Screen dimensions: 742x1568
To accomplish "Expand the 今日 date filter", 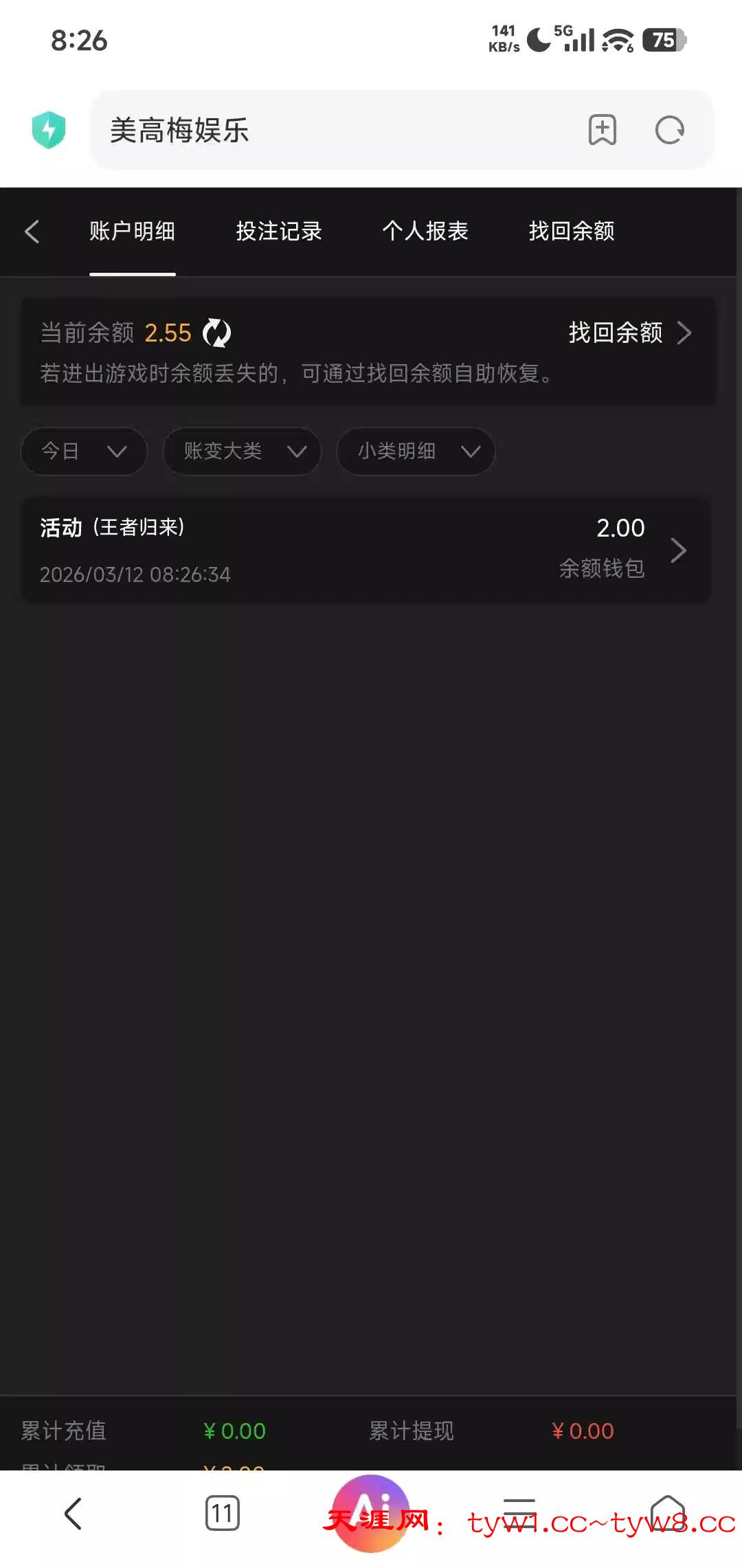I will tap(84, 451).
